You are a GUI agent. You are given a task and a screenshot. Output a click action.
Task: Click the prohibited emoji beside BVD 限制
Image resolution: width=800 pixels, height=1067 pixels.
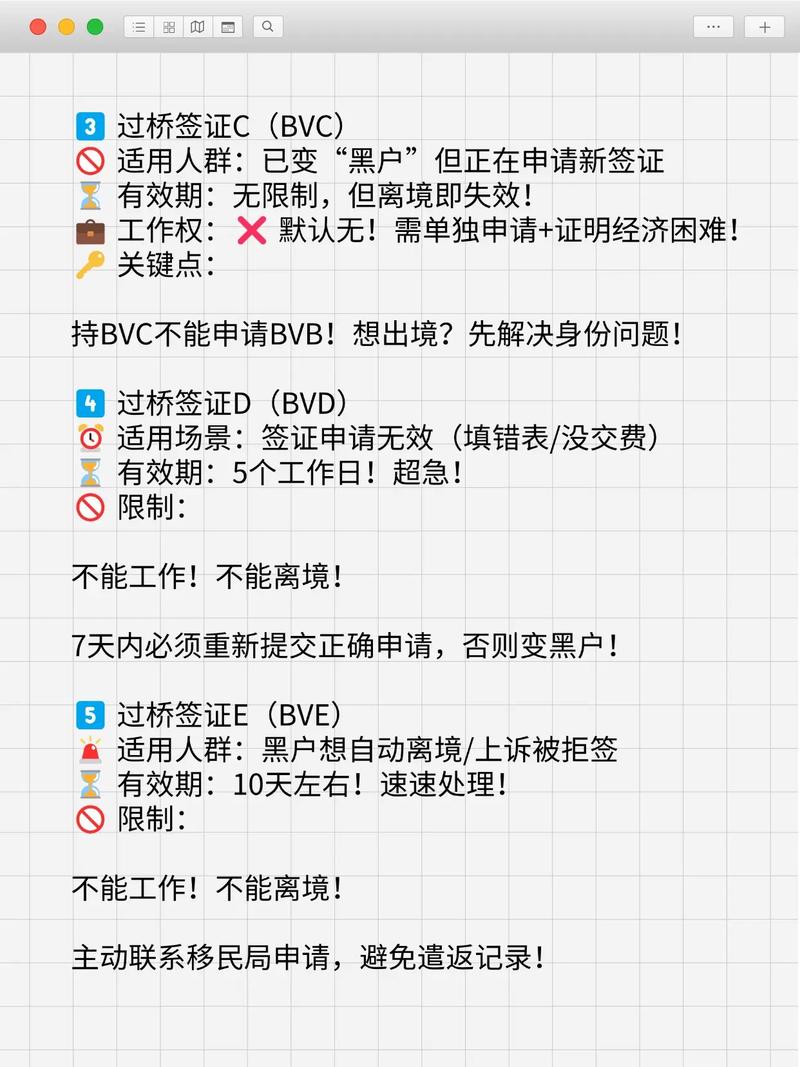[91, 507]
